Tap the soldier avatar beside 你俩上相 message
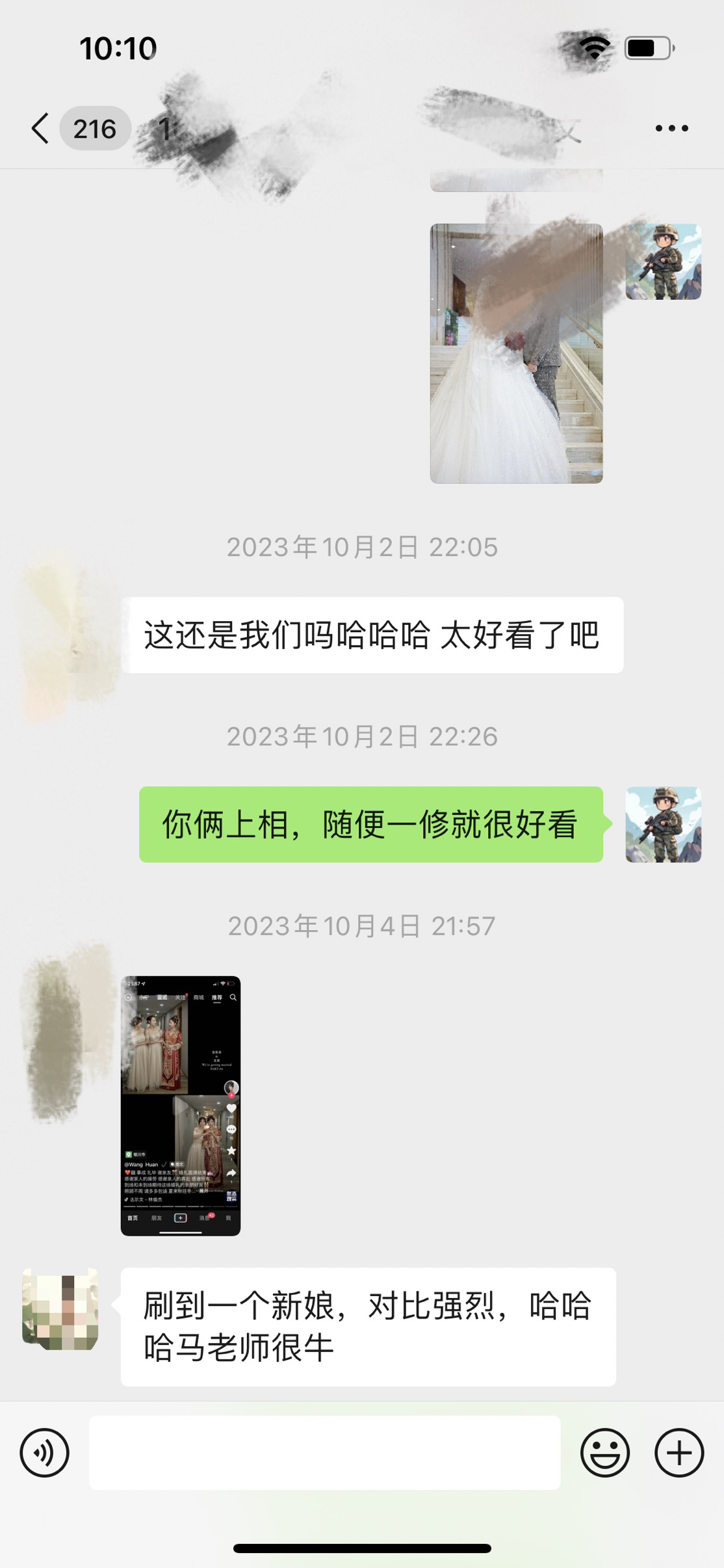Screen dimensions: 724x1568 (x=664, y=825)
